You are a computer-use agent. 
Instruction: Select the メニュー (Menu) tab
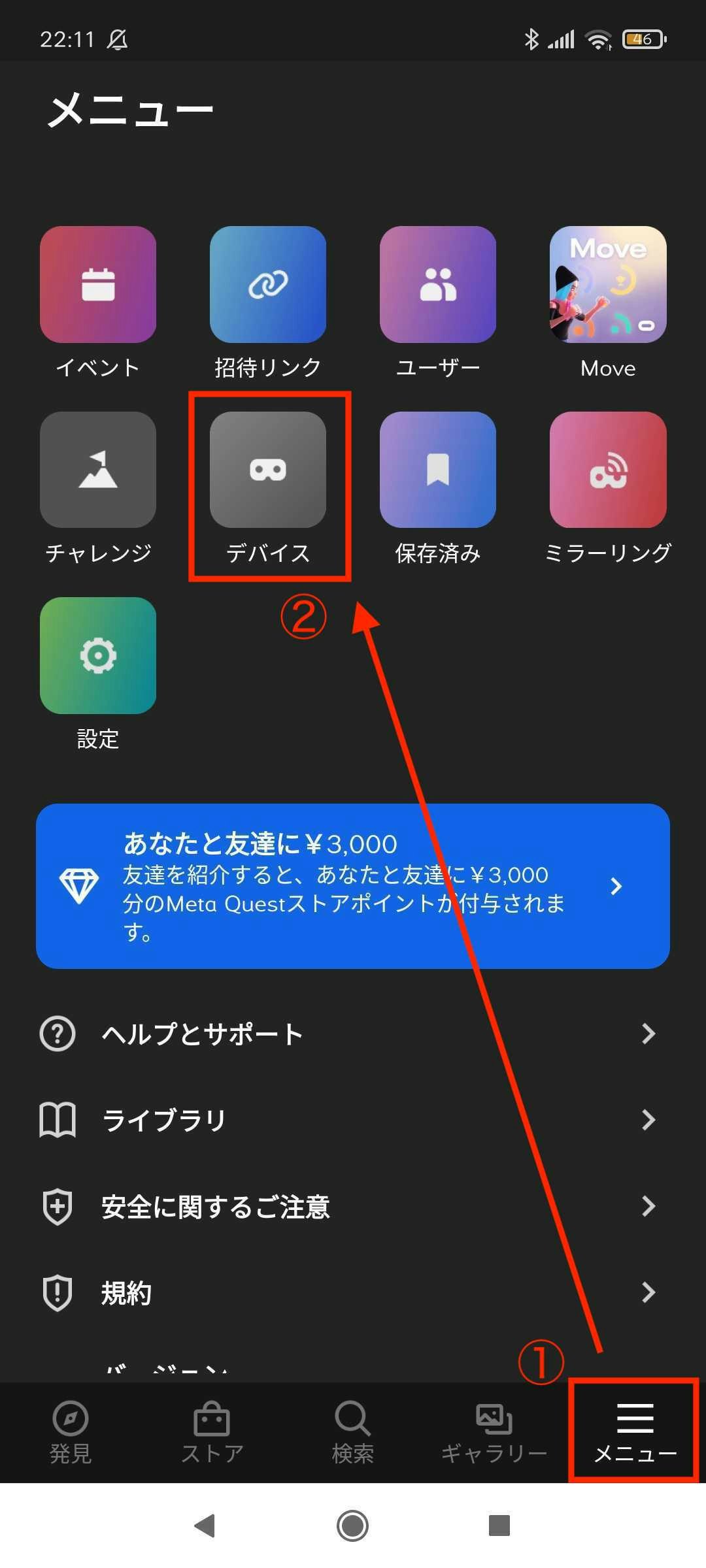click(x=635, y=1432)
